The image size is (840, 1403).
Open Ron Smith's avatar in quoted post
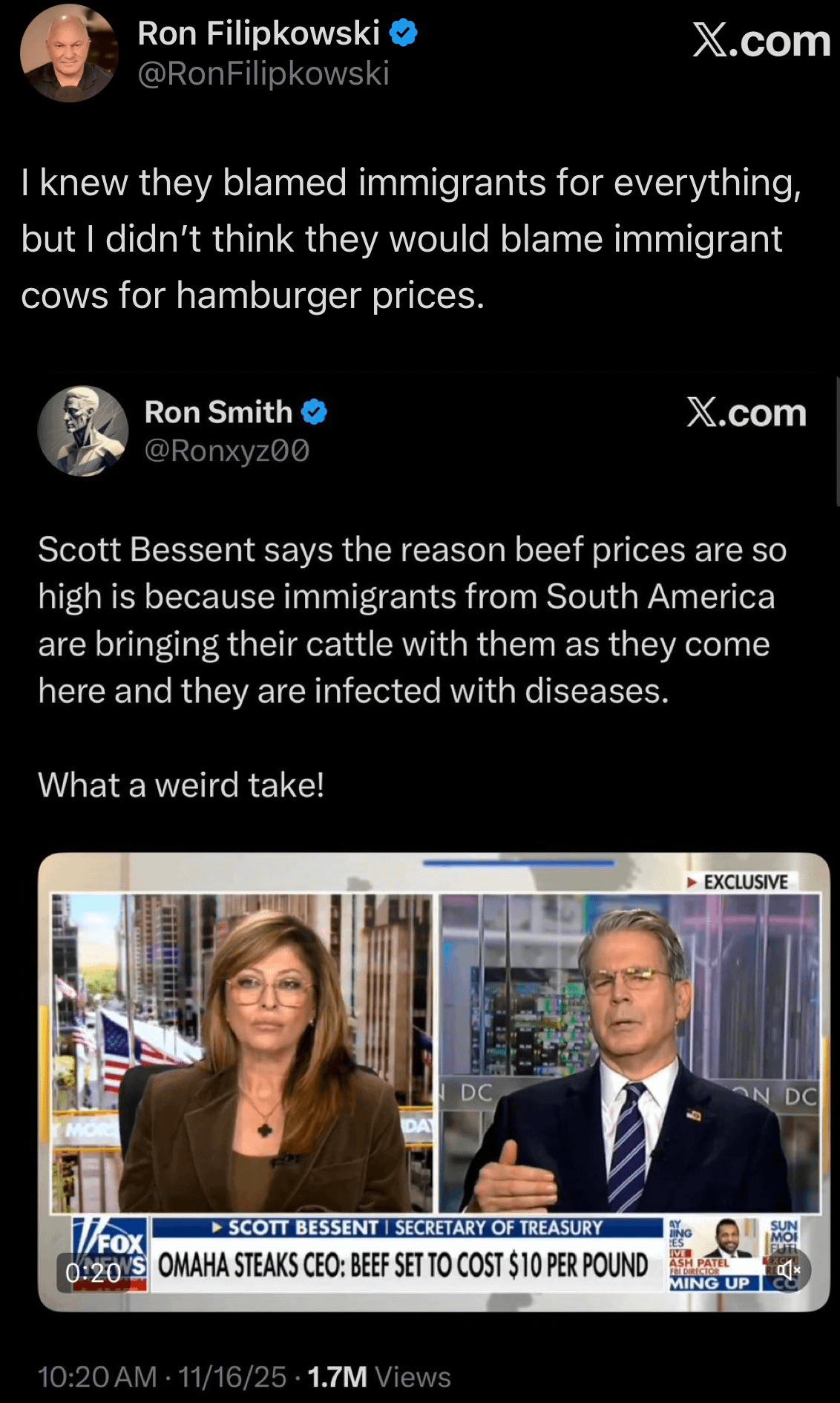(83, 431)
